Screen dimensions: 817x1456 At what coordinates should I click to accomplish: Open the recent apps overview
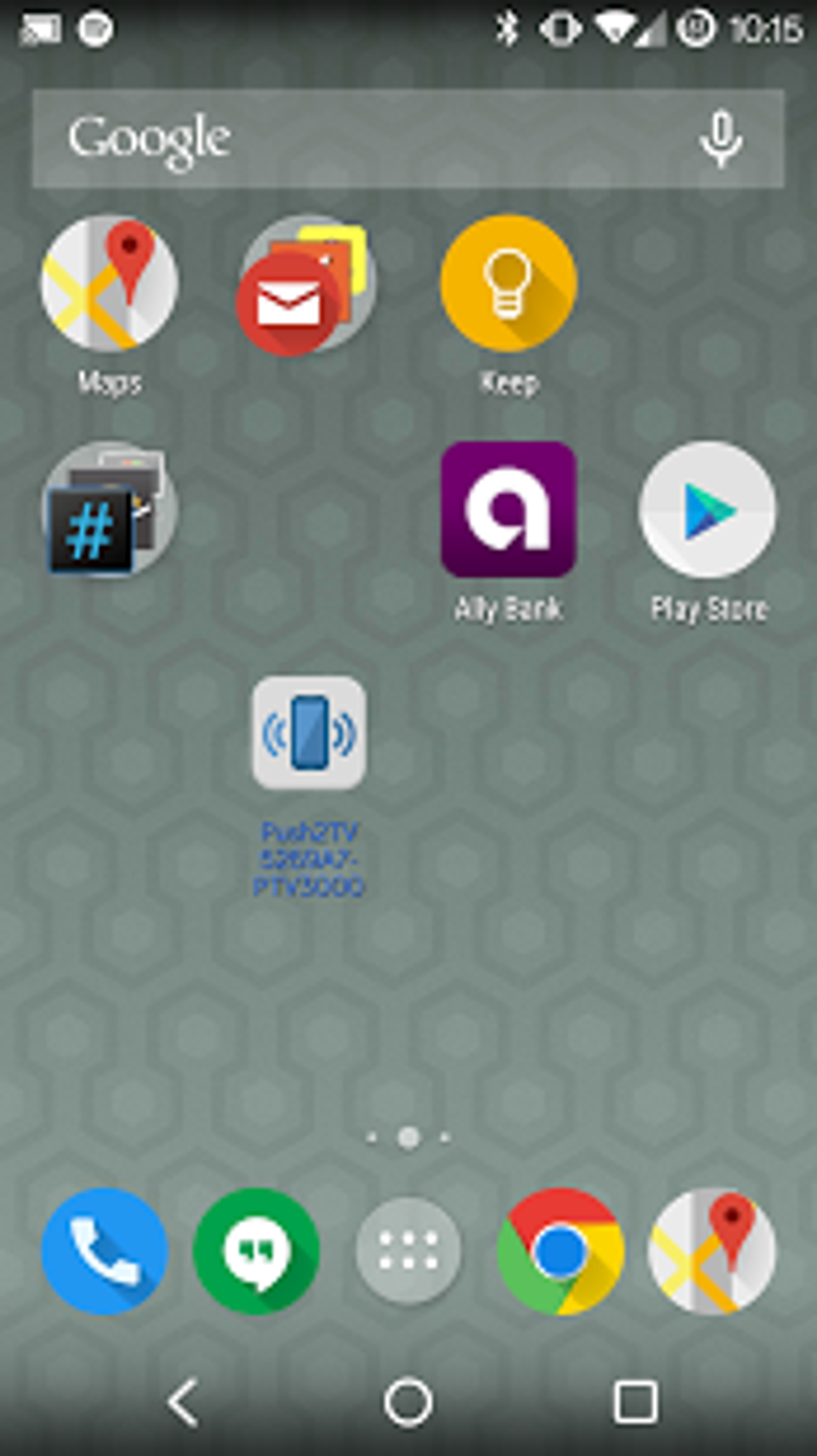tap(636, 1403)
